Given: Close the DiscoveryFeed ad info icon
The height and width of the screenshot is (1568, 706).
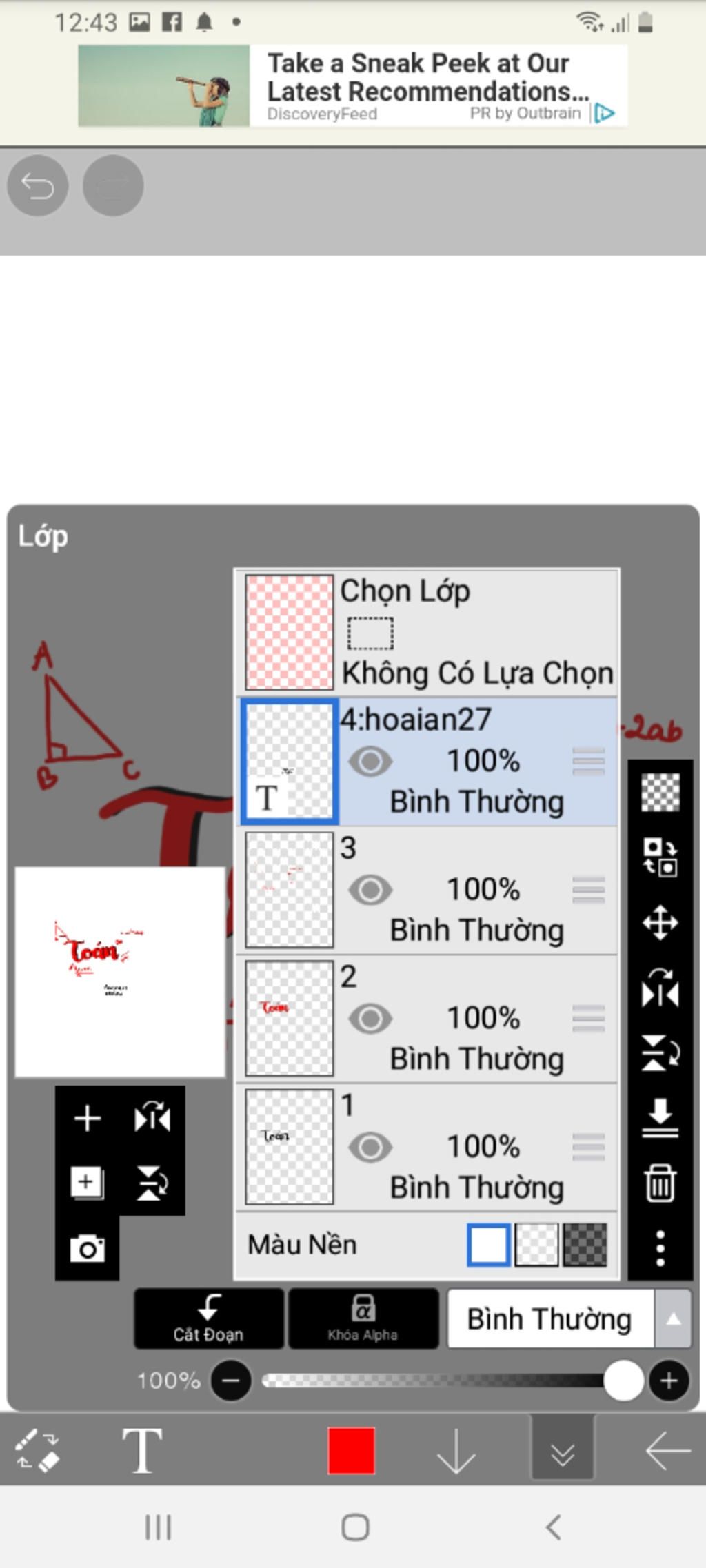Looking at the screenshot, I should [605, 113].
